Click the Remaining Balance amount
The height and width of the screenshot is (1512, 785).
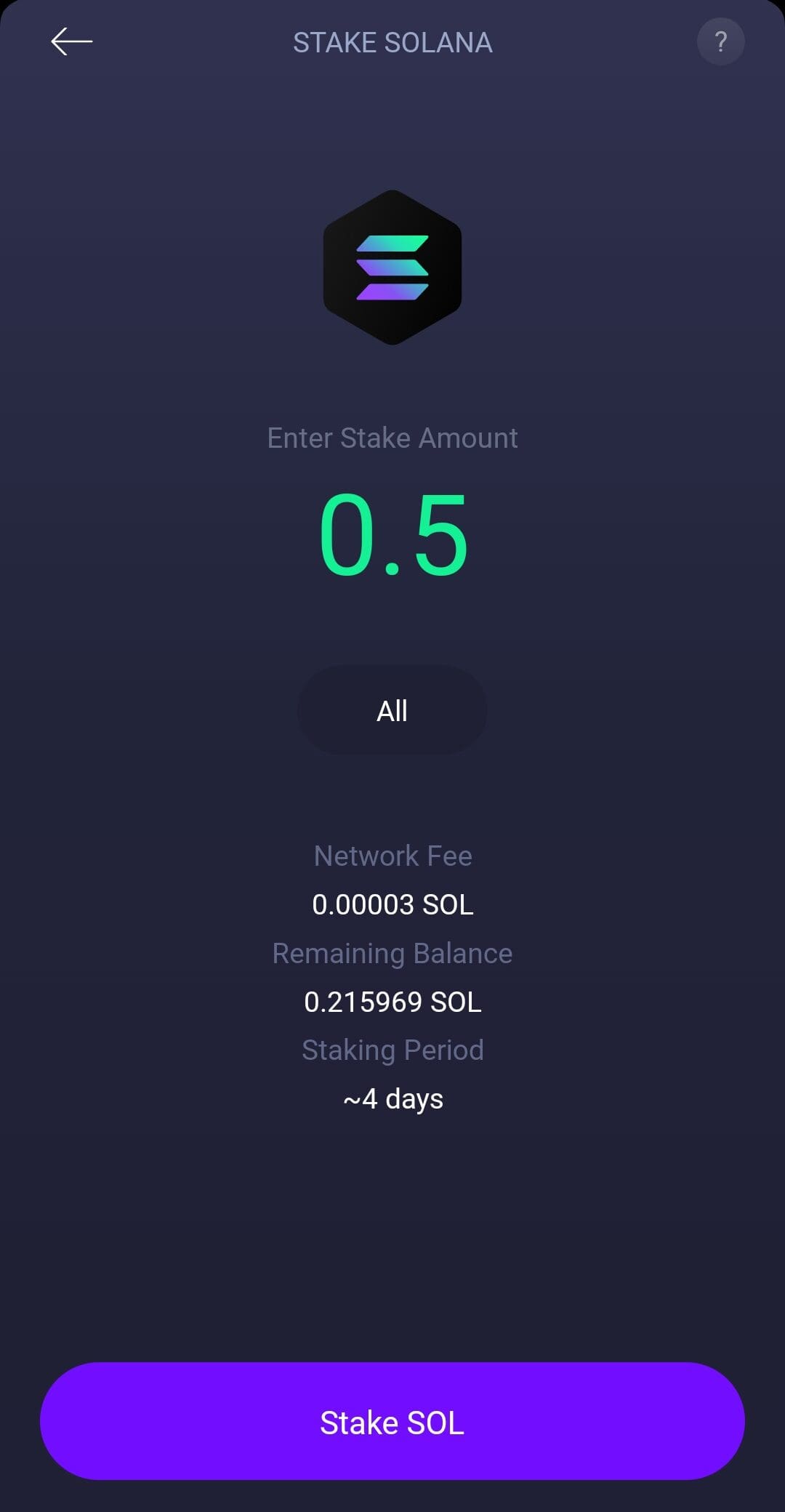392,1002
